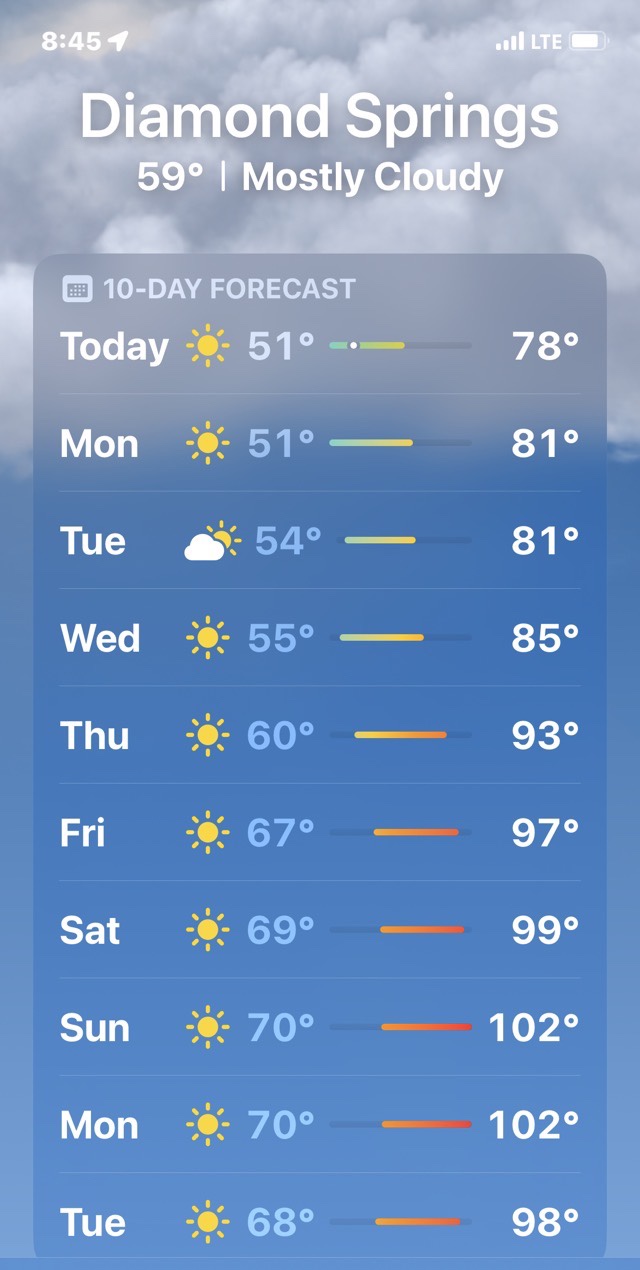
Task: Open Monday's forecast with 70° low
Action: (x=320, y=1125)
